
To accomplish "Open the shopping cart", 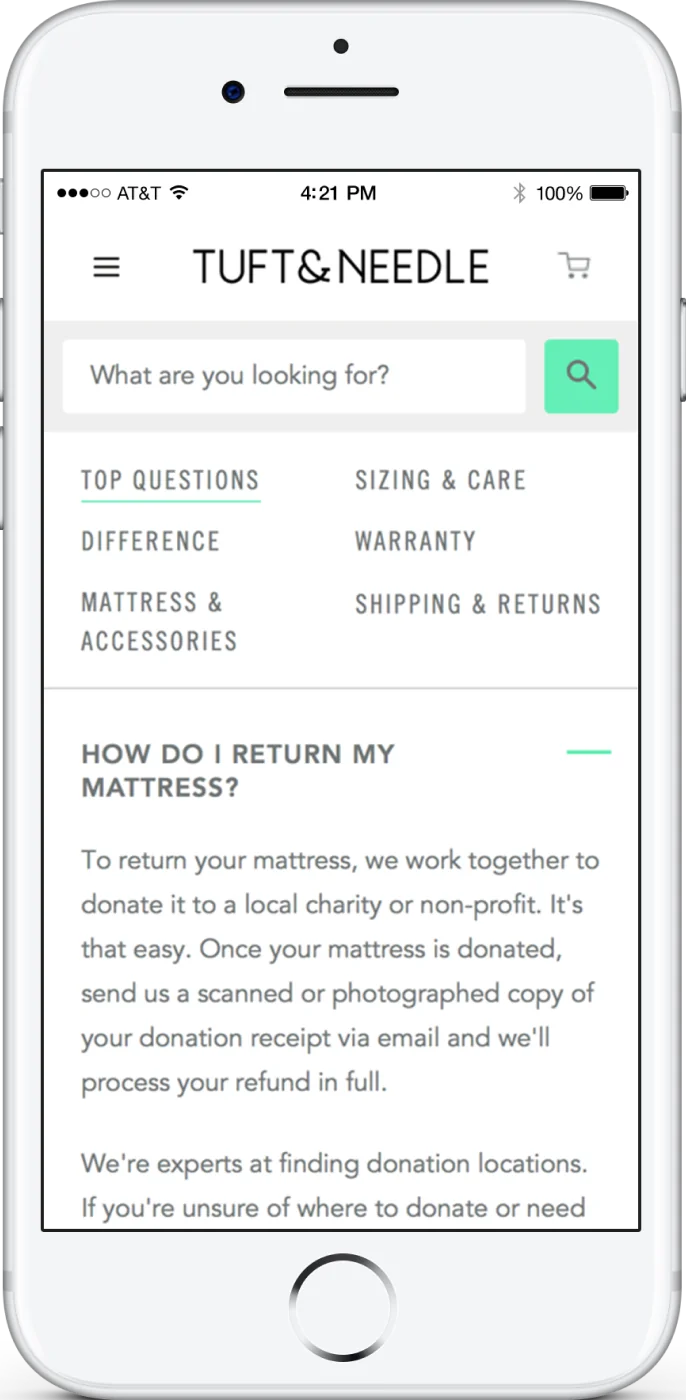I will pos(574,266).
